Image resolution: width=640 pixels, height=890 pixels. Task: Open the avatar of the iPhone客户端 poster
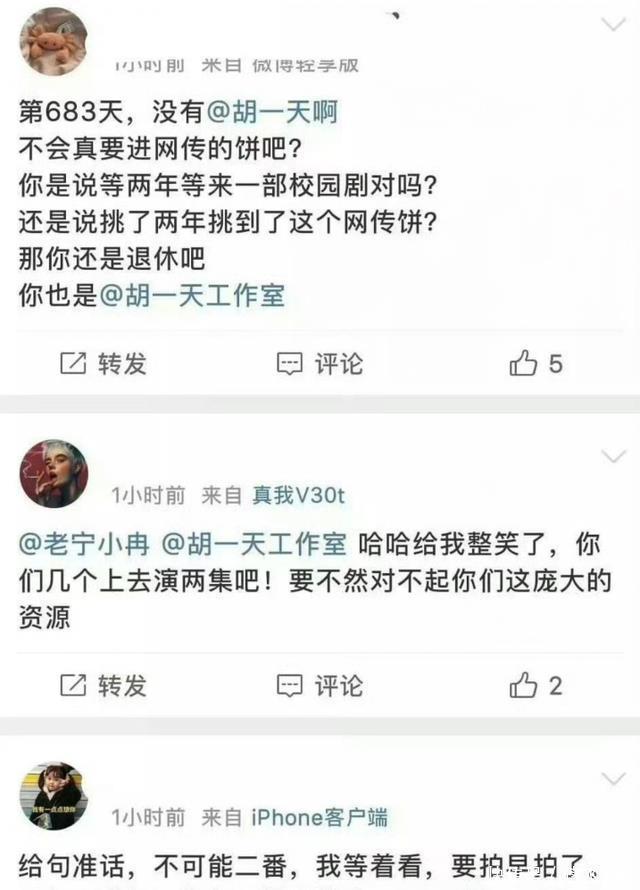[53, 796]
